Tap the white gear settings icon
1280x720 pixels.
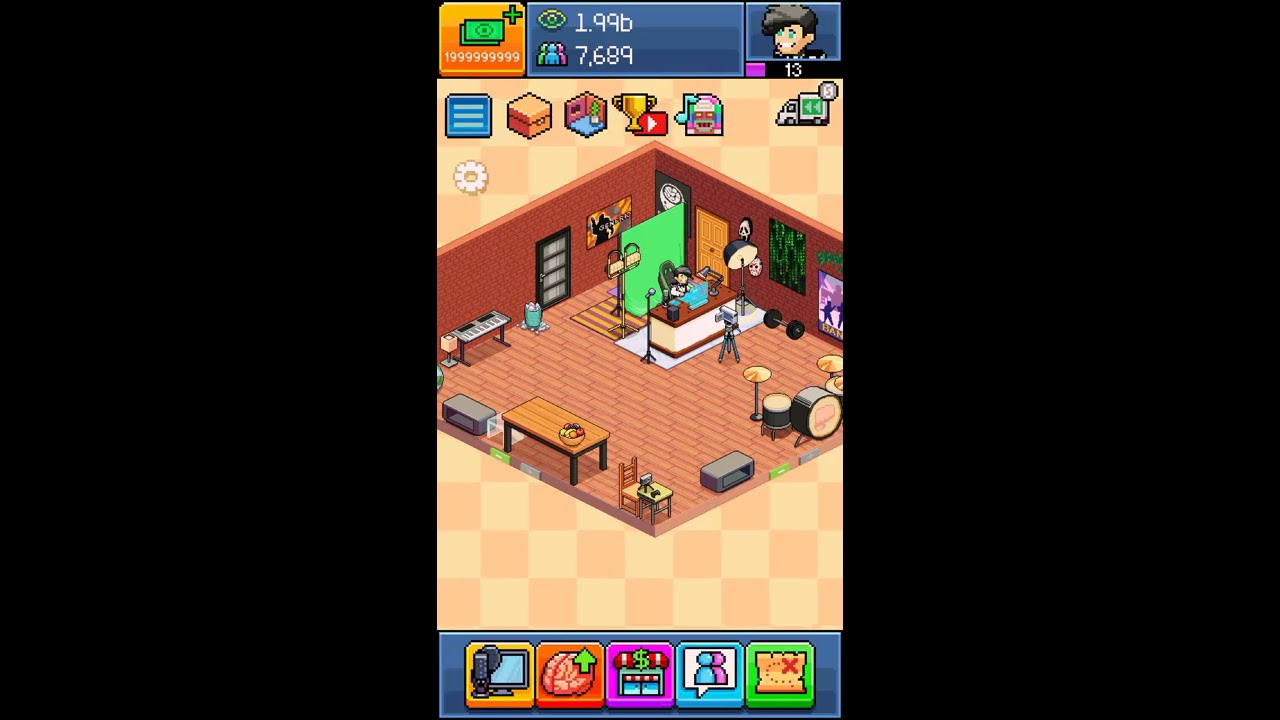470,178
